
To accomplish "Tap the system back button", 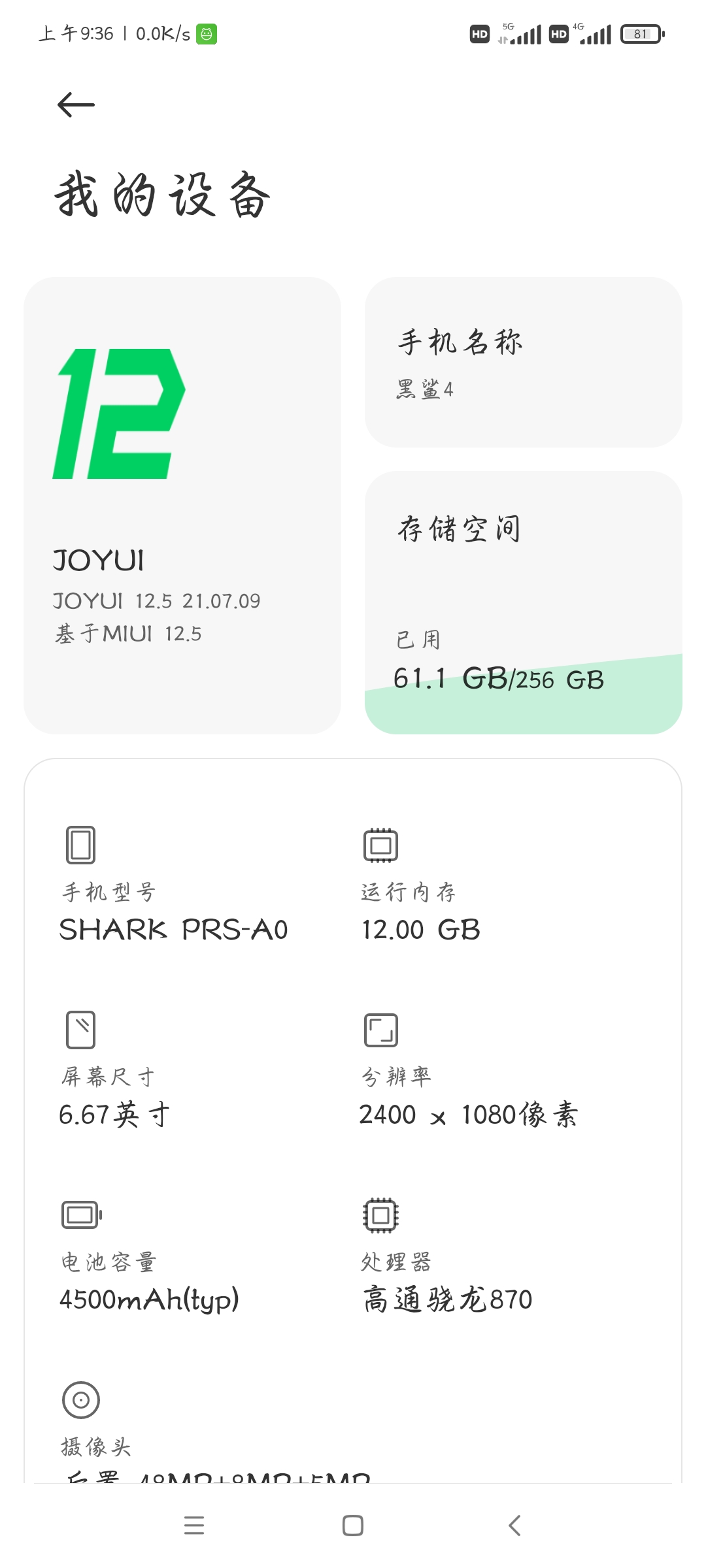I will coord(514,1526).
